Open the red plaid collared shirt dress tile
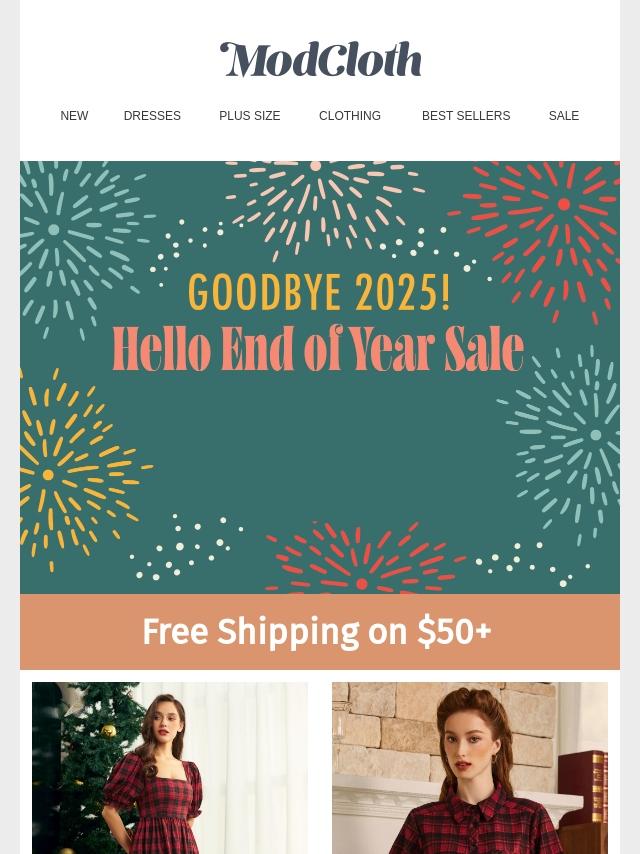This screenshot has height=854, width=640. click(470, 768)
